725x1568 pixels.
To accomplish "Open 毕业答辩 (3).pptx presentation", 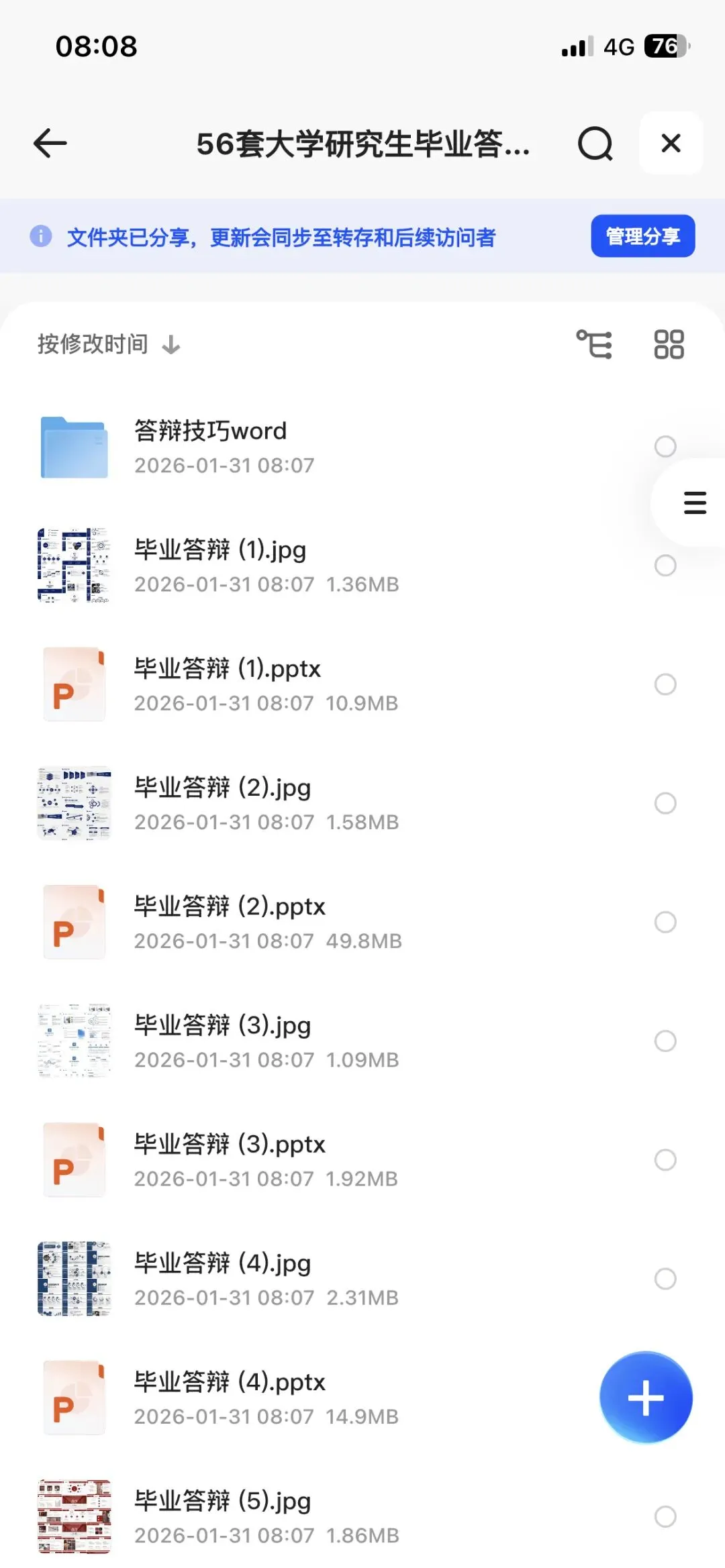I will [x=229, y=1159].
